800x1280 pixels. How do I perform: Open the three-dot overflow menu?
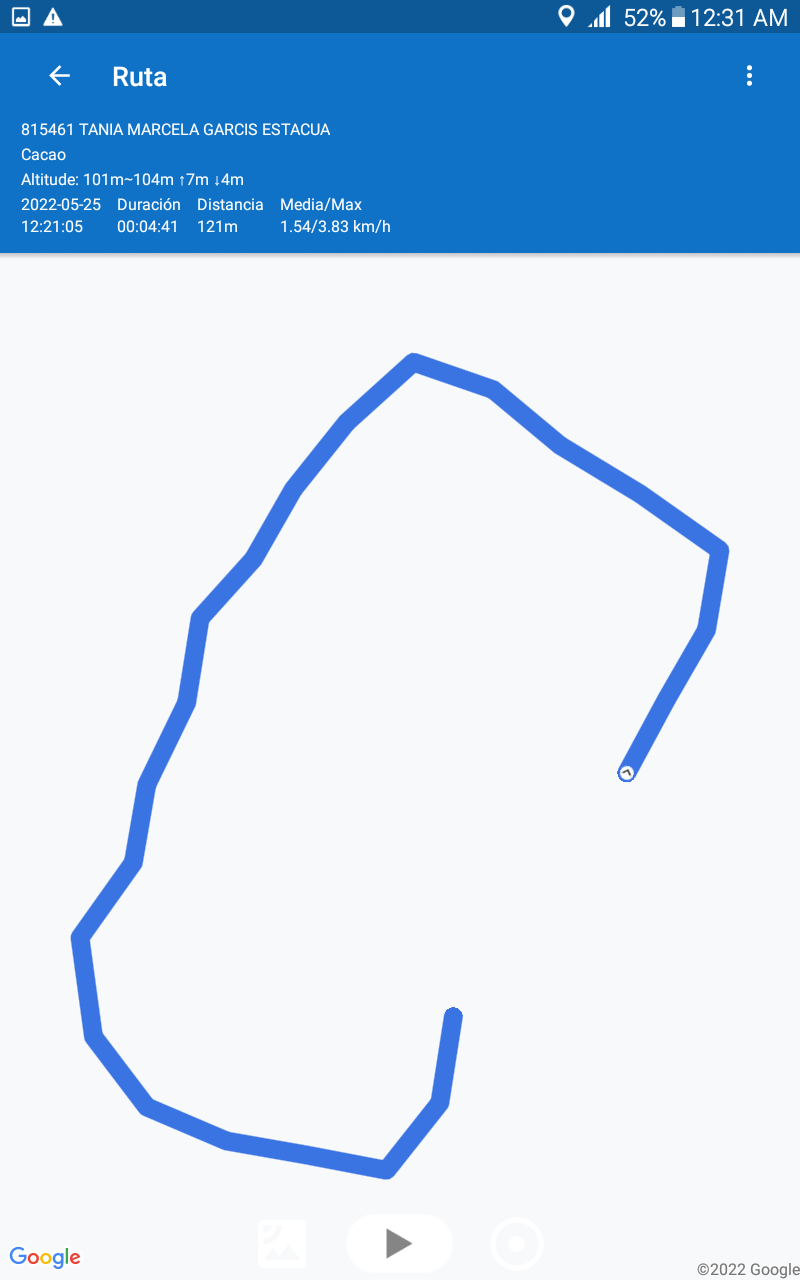(x=749, y=76)
